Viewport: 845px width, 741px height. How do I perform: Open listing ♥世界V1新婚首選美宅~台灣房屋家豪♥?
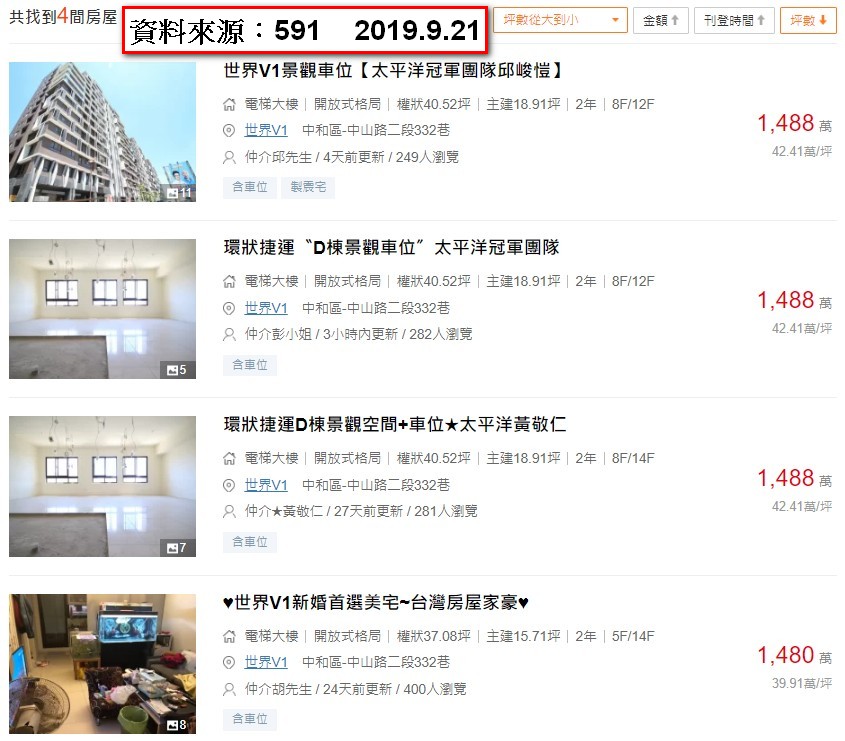pos(376,603)
